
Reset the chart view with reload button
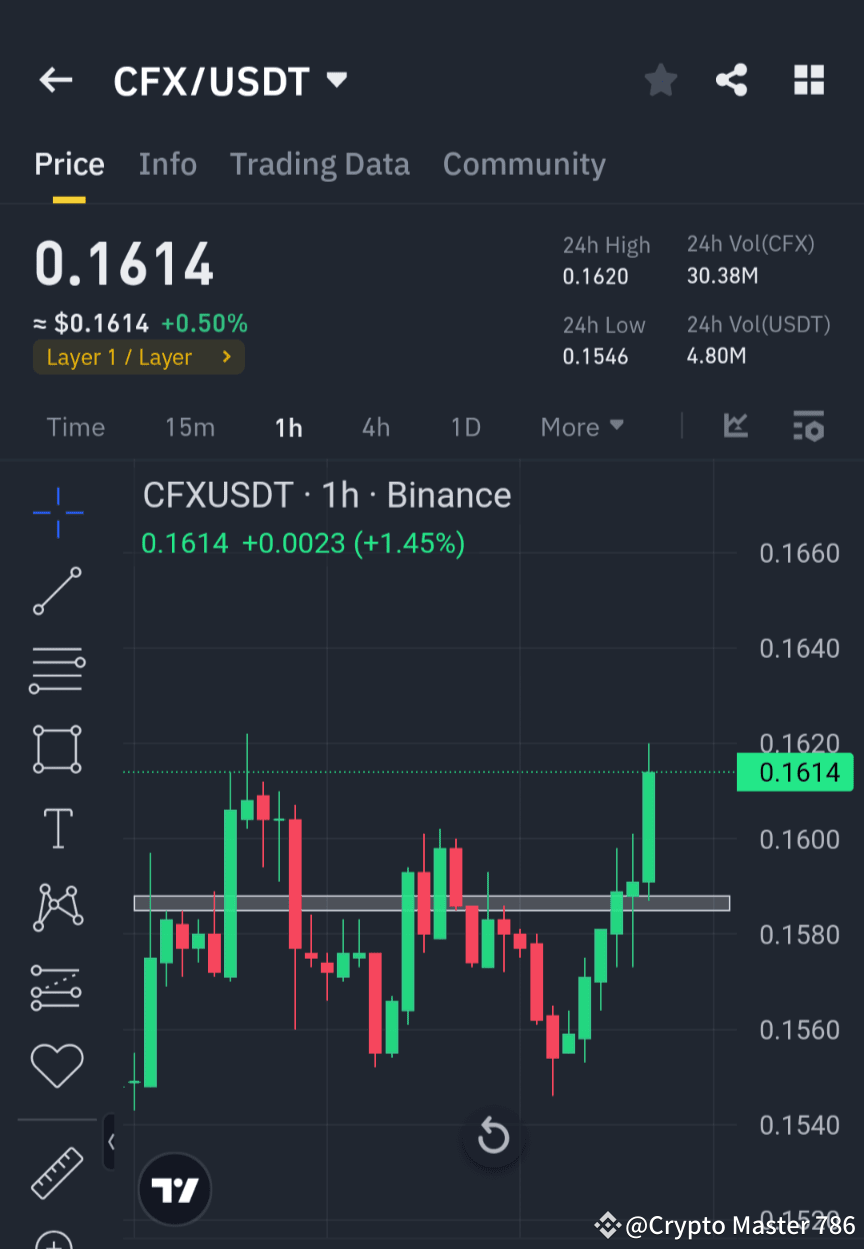492,1136
